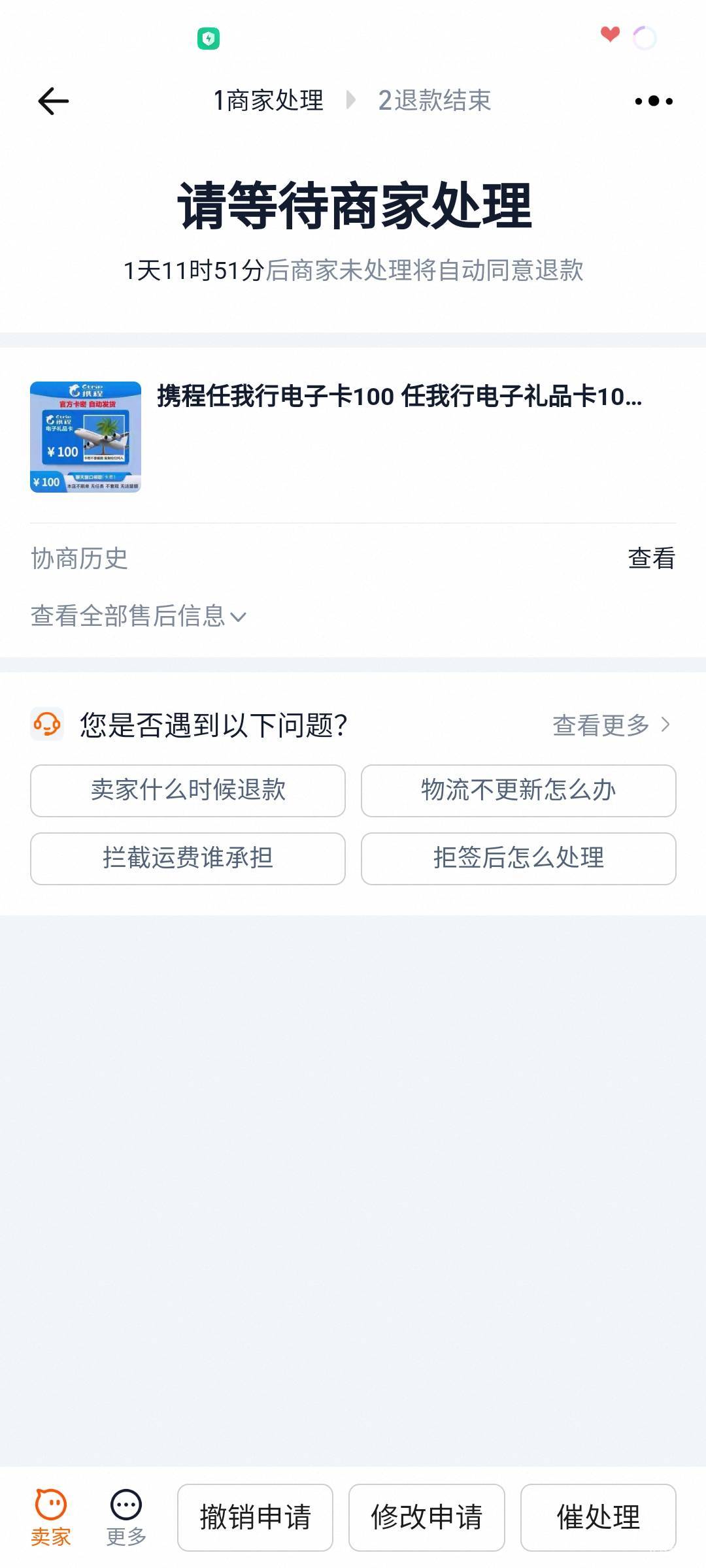Viewport: 706px width, 1568px height.
Task: Go back using the top-left arrow
Action: coord(54,101)
